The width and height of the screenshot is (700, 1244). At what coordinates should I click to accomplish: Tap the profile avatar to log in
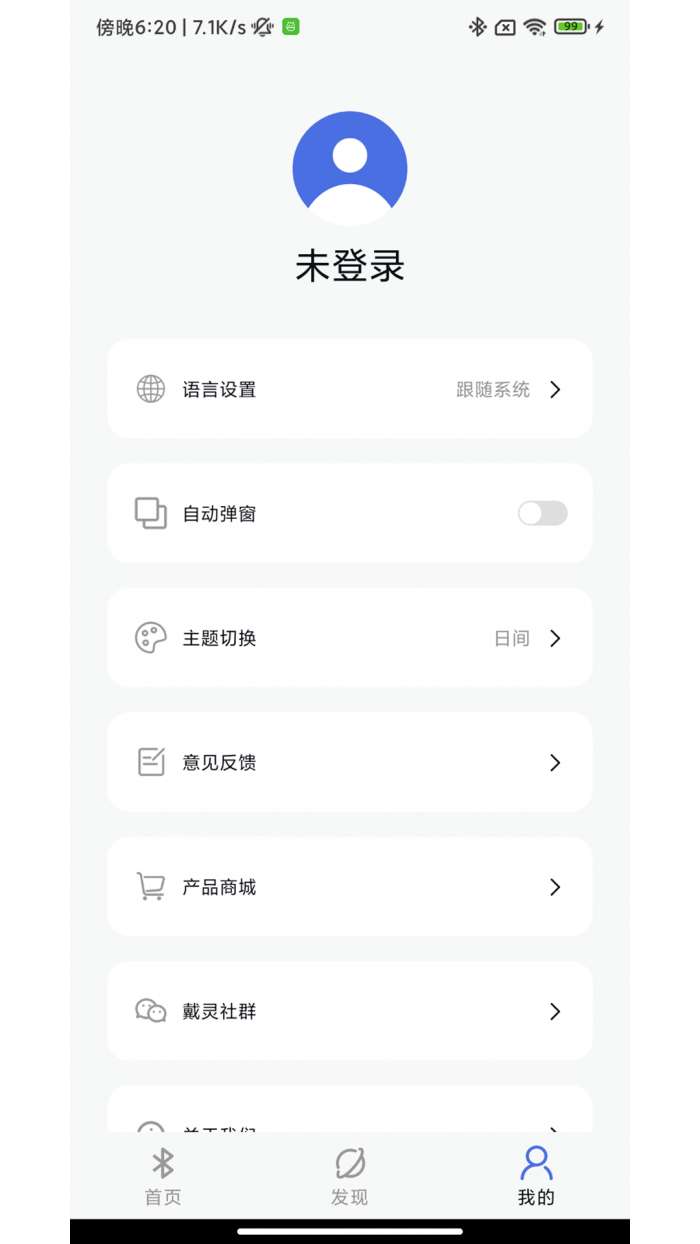[x=349, y=168]
